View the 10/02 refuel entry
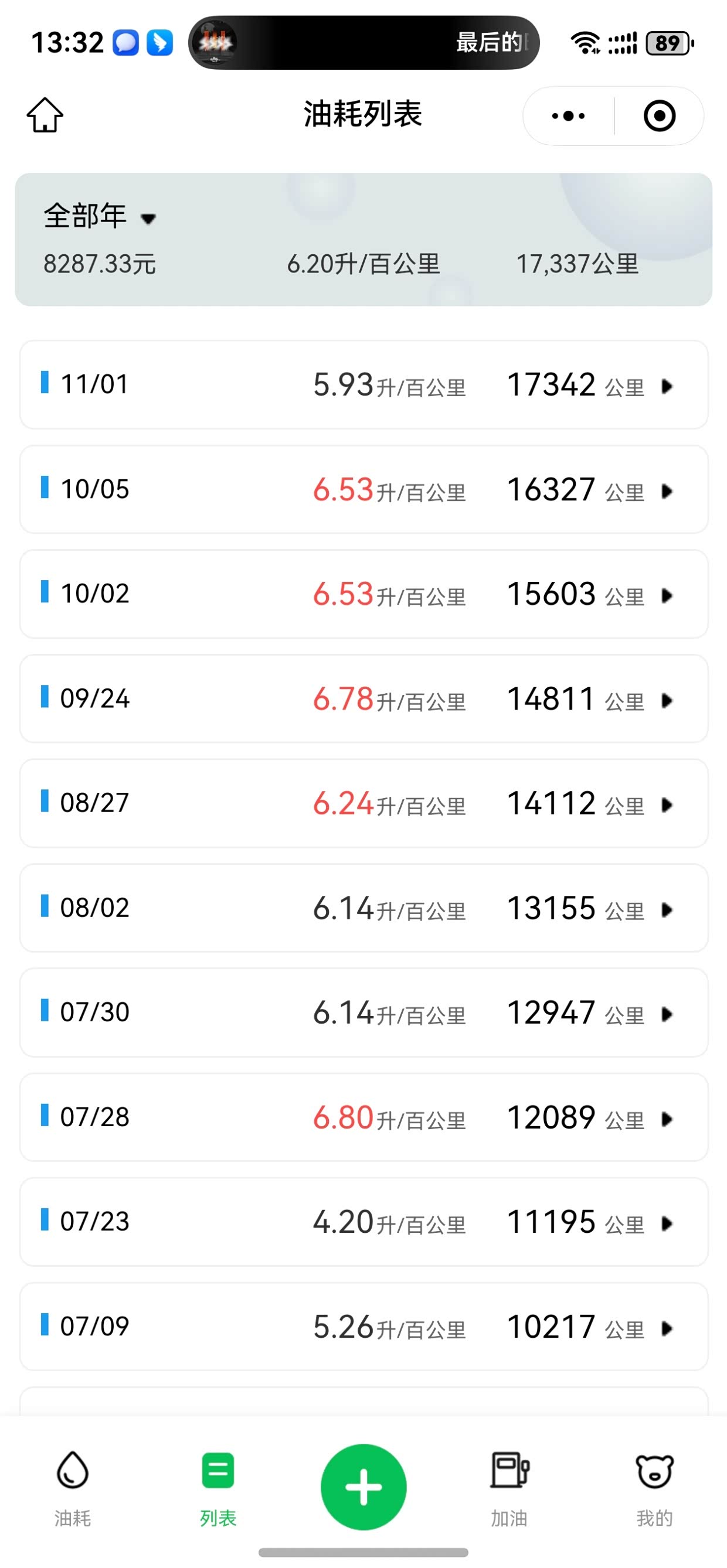 pyautogui.click(x=363, y=594)
